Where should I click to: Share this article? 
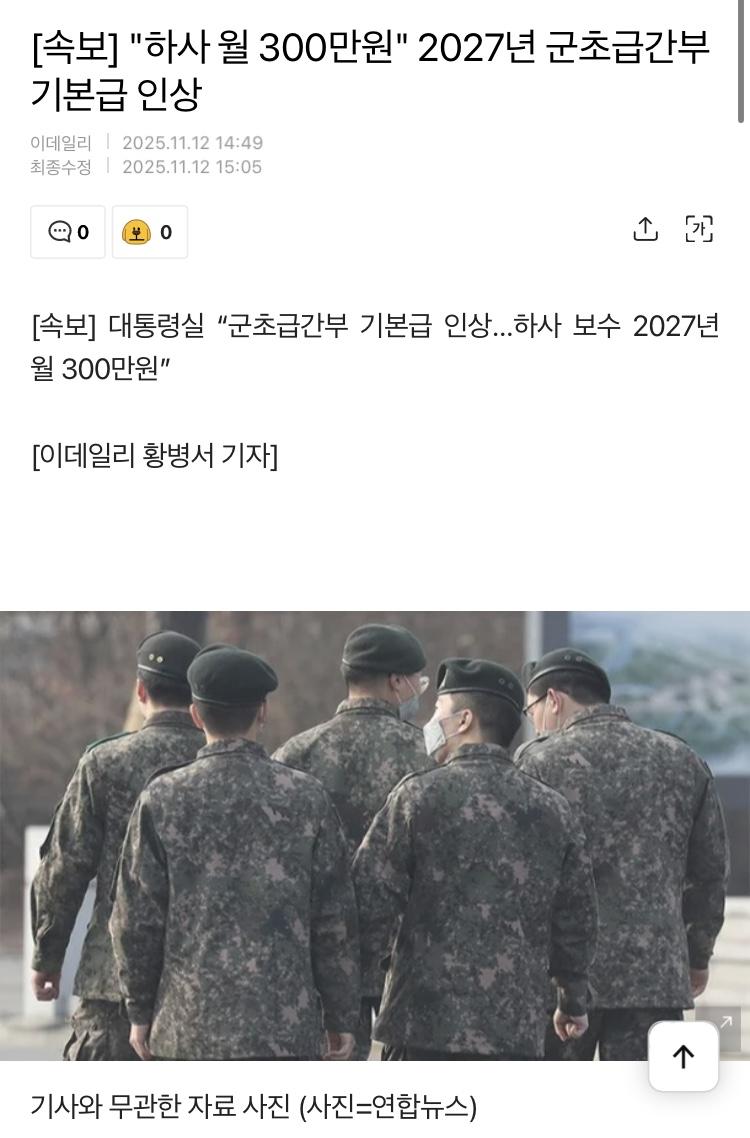point(646,229)
